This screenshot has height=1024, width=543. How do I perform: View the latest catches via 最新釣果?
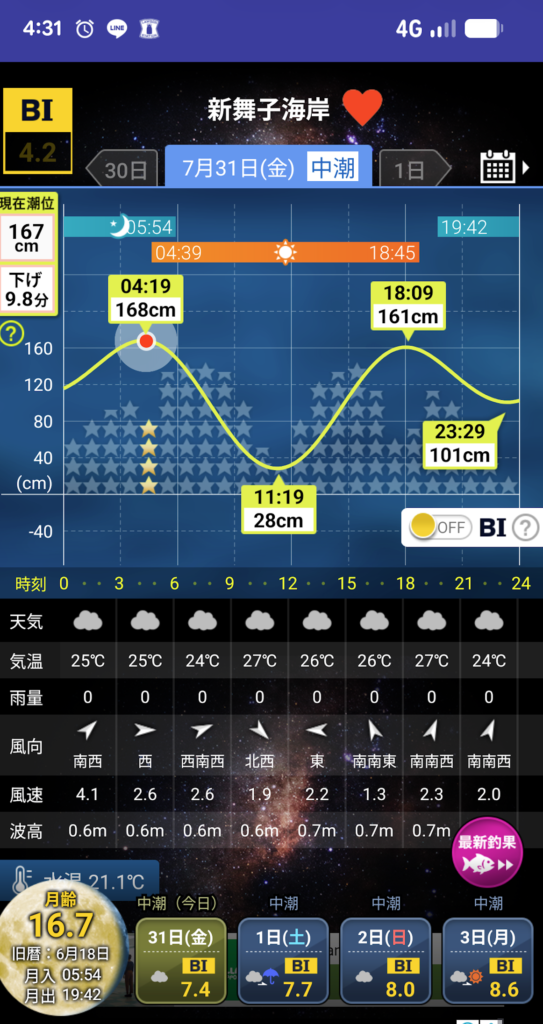pos(488,852)
